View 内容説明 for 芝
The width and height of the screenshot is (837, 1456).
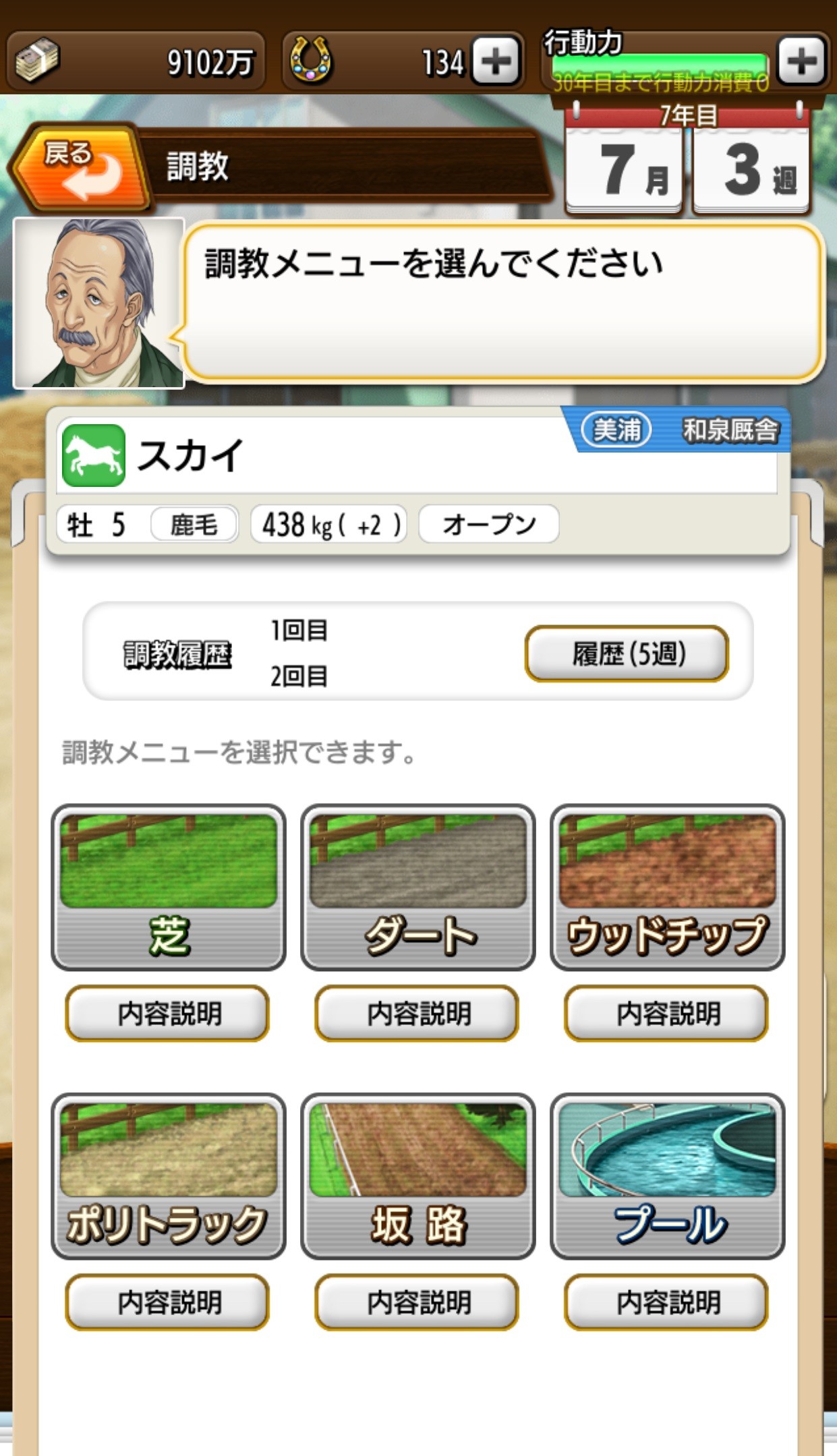tap(168, 1013)
